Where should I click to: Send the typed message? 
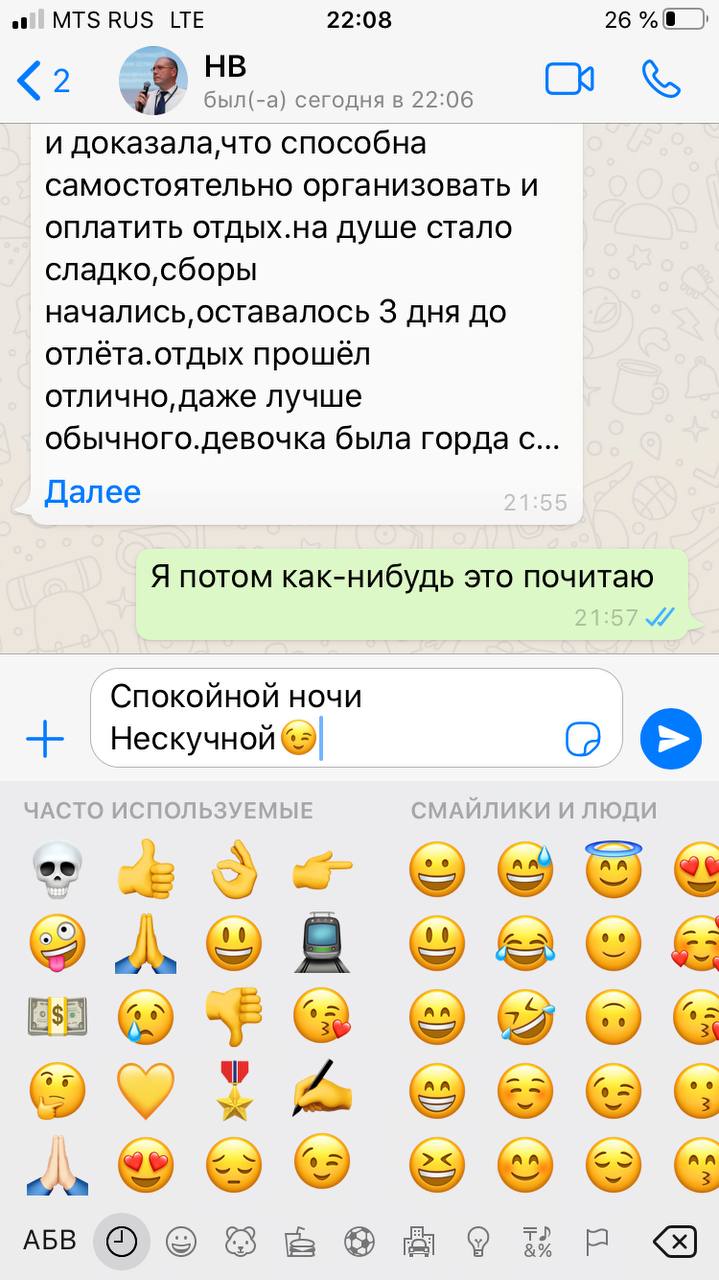(671, 739)
